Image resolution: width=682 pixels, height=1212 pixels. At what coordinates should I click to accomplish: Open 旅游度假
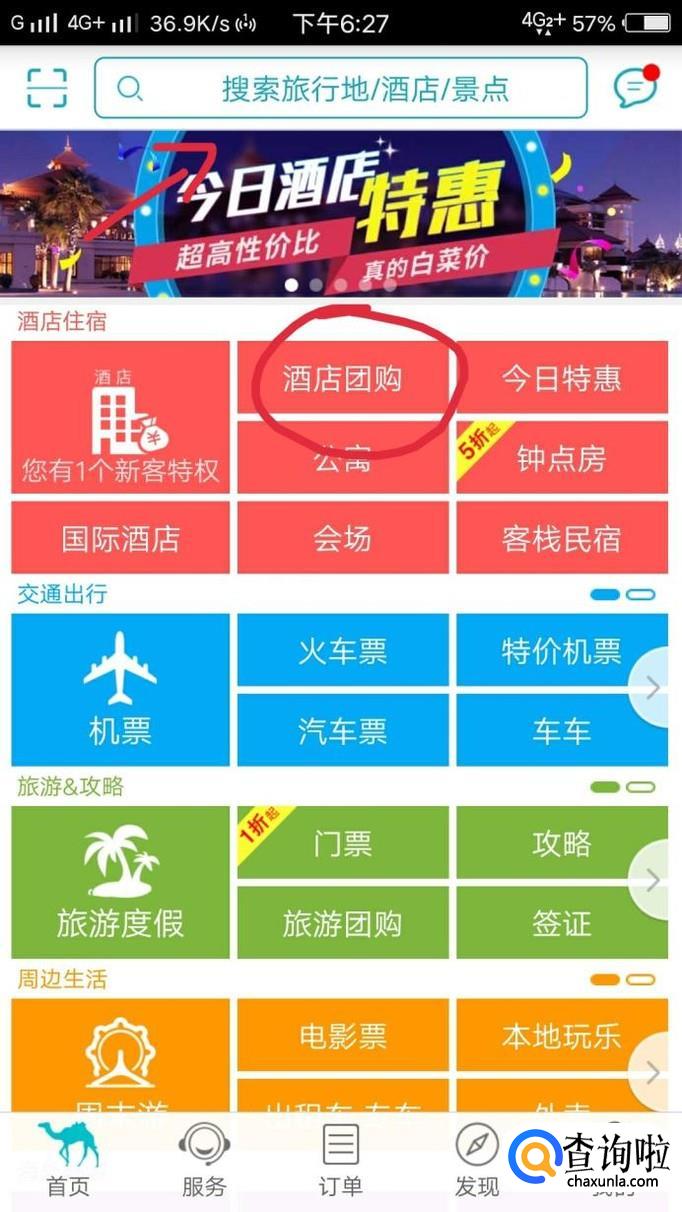pyautogui.click(x=120, y=882)
